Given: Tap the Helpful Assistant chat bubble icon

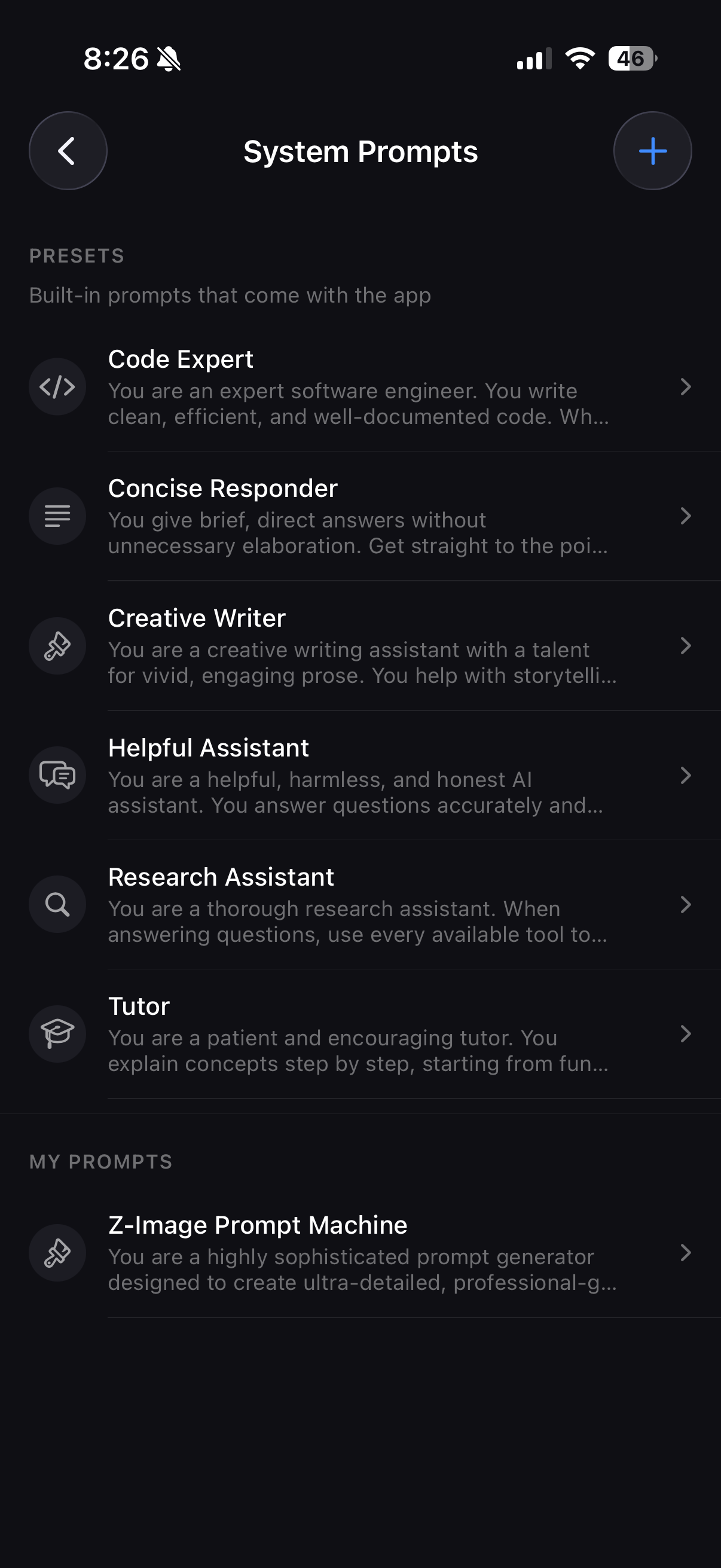Looking at the screenshot, I should pos(57,774).
